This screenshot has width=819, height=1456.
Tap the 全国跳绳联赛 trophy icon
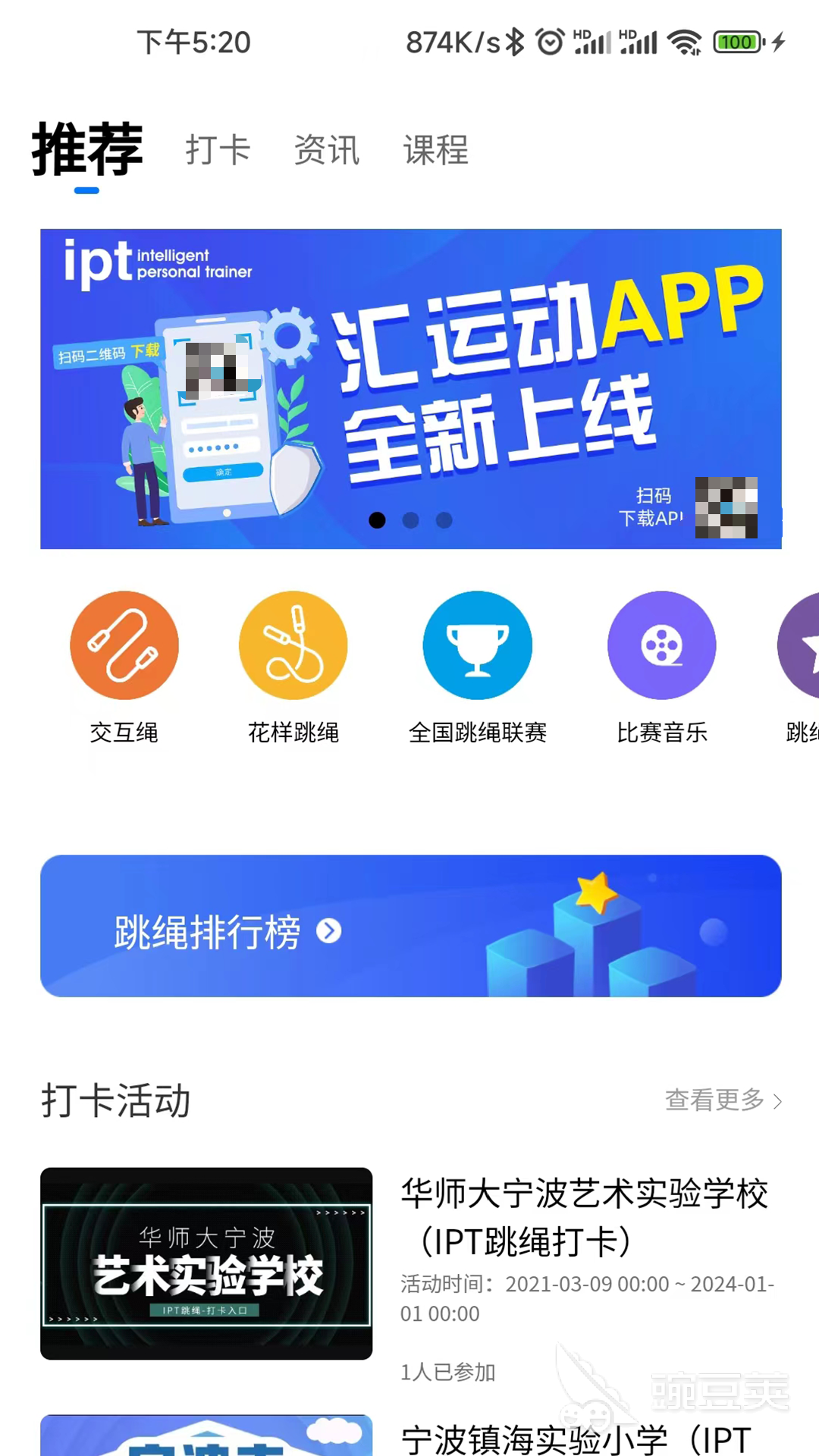[477, 645]
